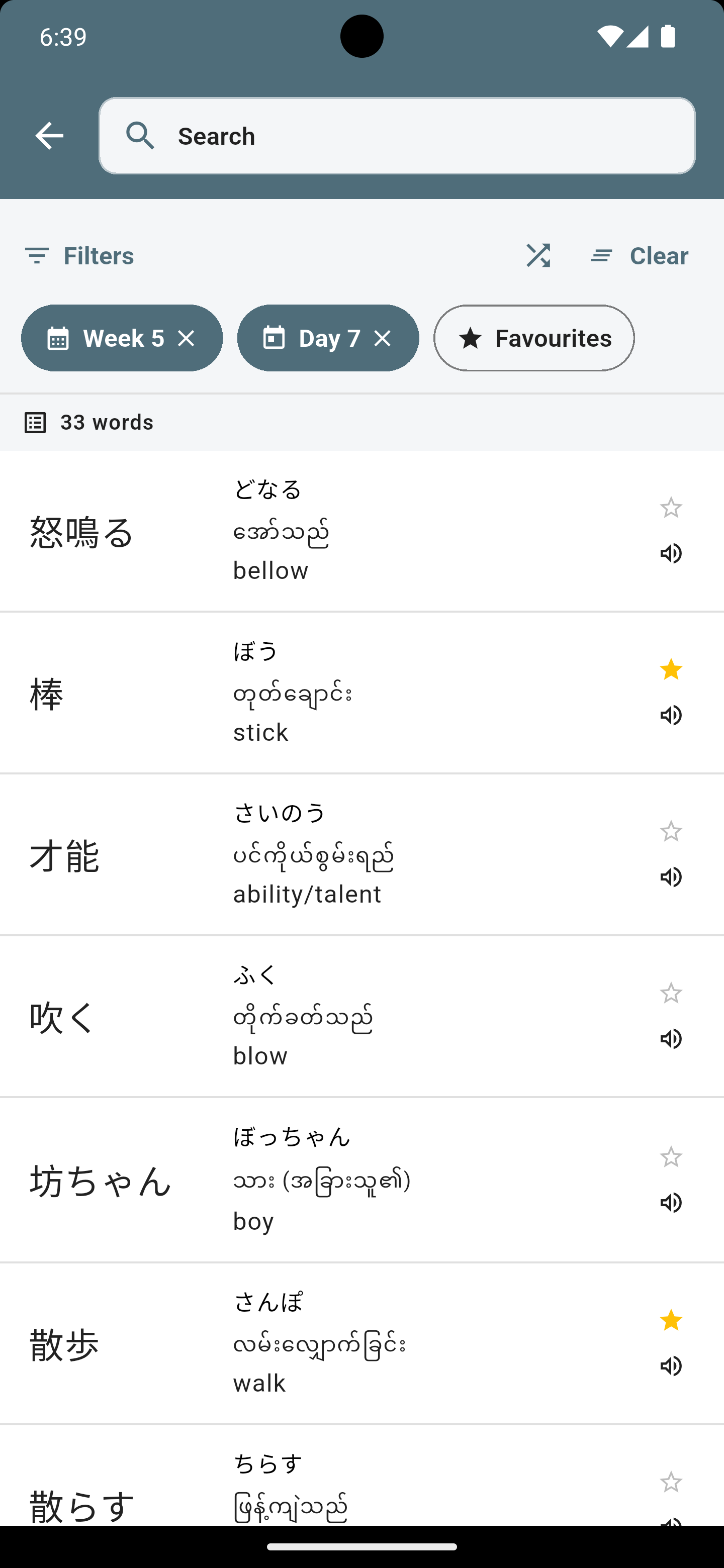Tap the calendar icon on Week 5 chip
724x1568 pixels.
[x=58, y=338]
